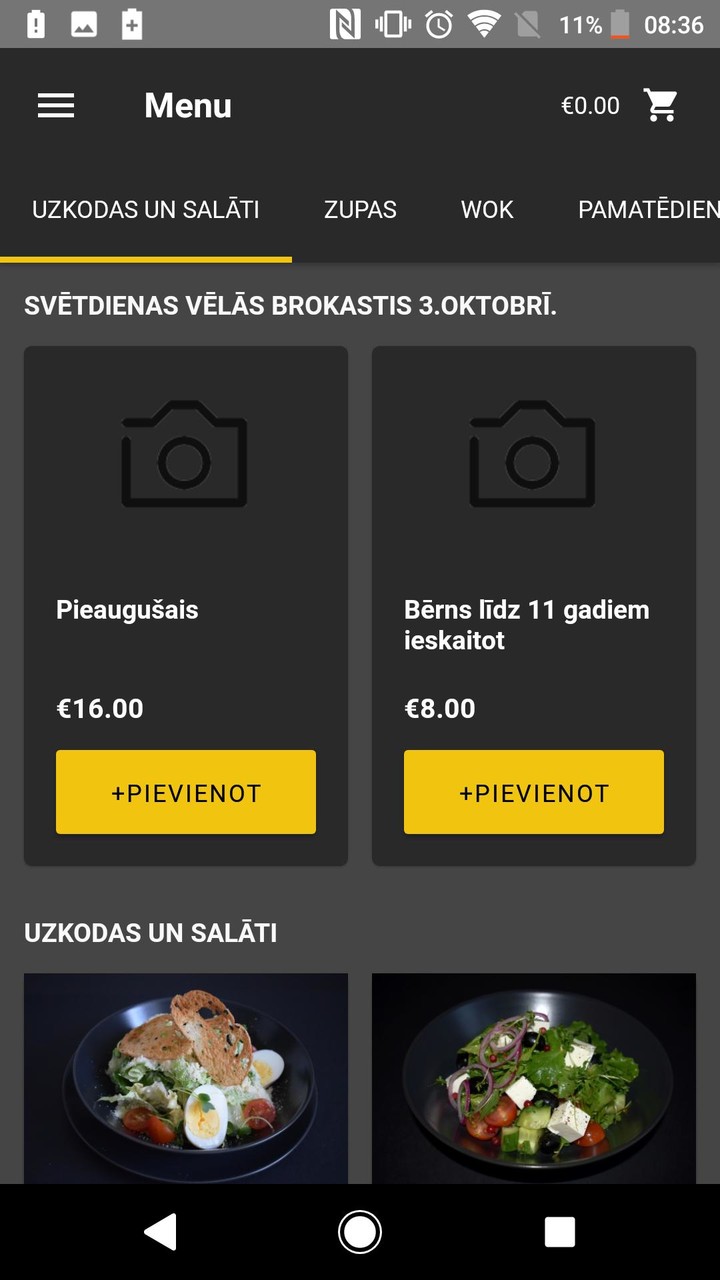This screenshot has width=720, height=1280.
Task: Tap the Wi-Fi status icon
Action: pos(483,22)
